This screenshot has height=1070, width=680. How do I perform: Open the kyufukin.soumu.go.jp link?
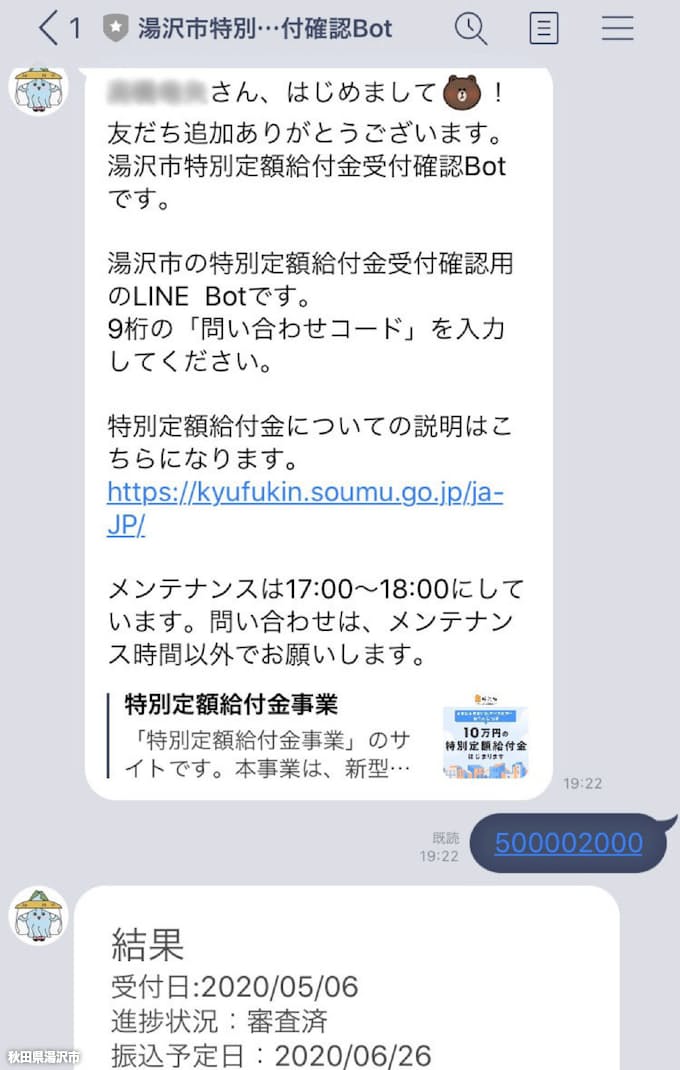304,508
